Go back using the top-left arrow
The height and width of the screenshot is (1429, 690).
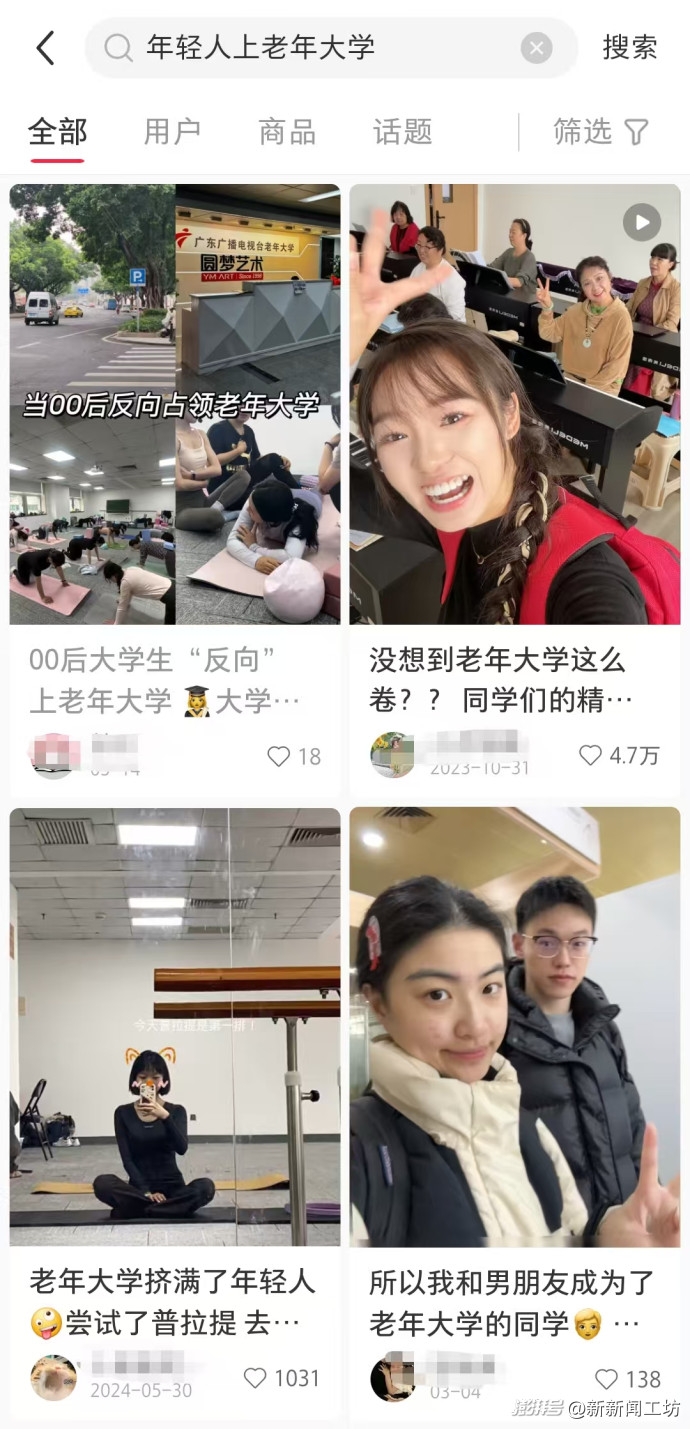pos(45,48)
